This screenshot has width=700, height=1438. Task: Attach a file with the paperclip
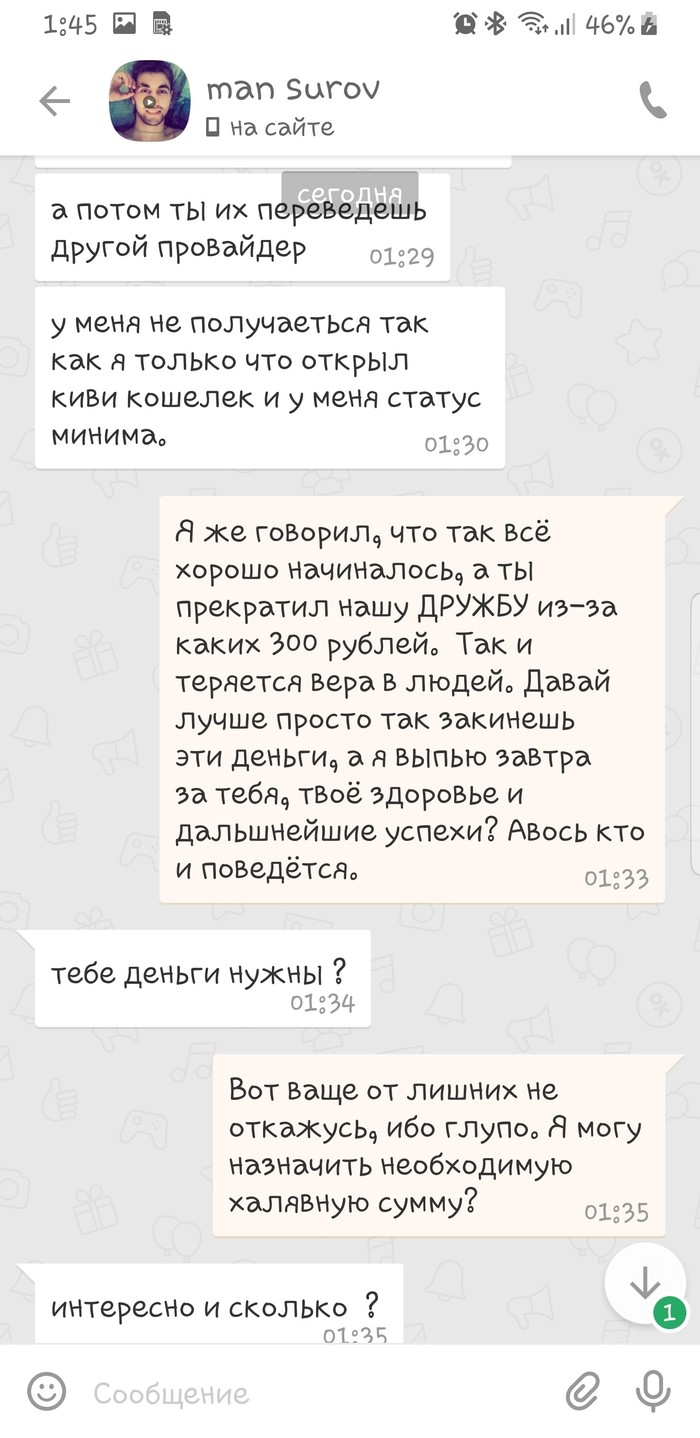(582, 1392)
